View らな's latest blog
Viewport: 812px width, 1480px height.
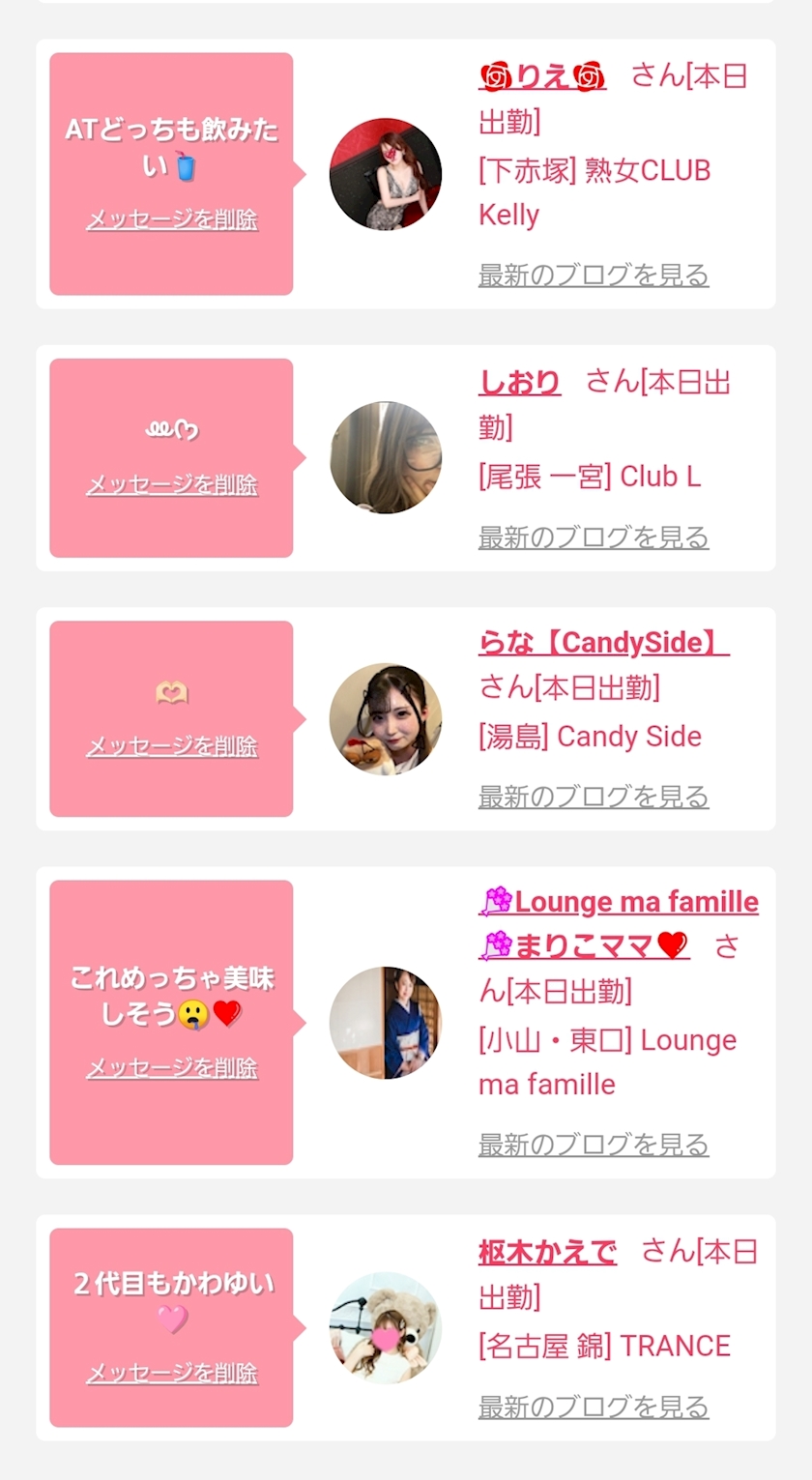pos(594,797)
